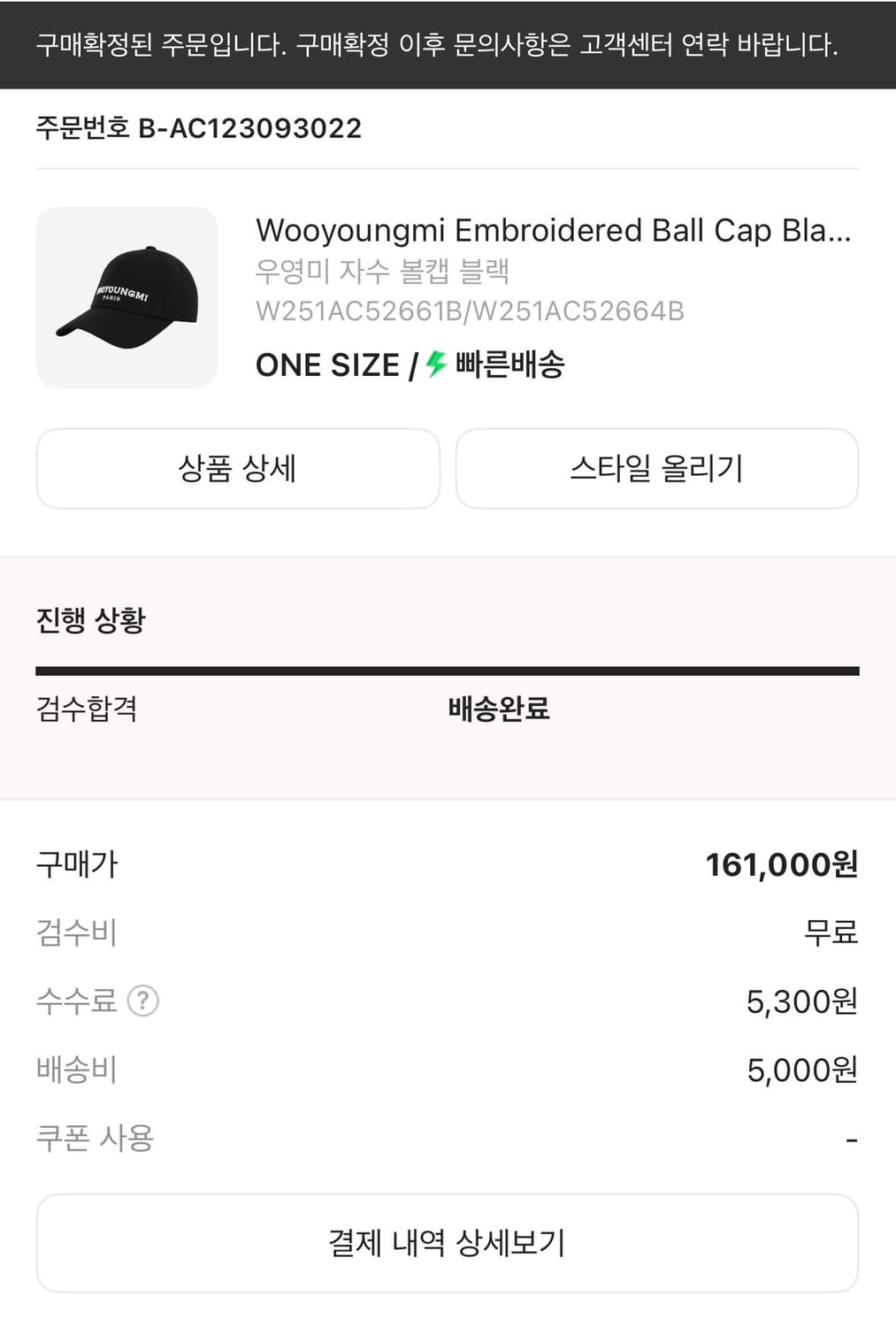Click the 161,000원 price amount
The image size is (896, 1327).
782,864
